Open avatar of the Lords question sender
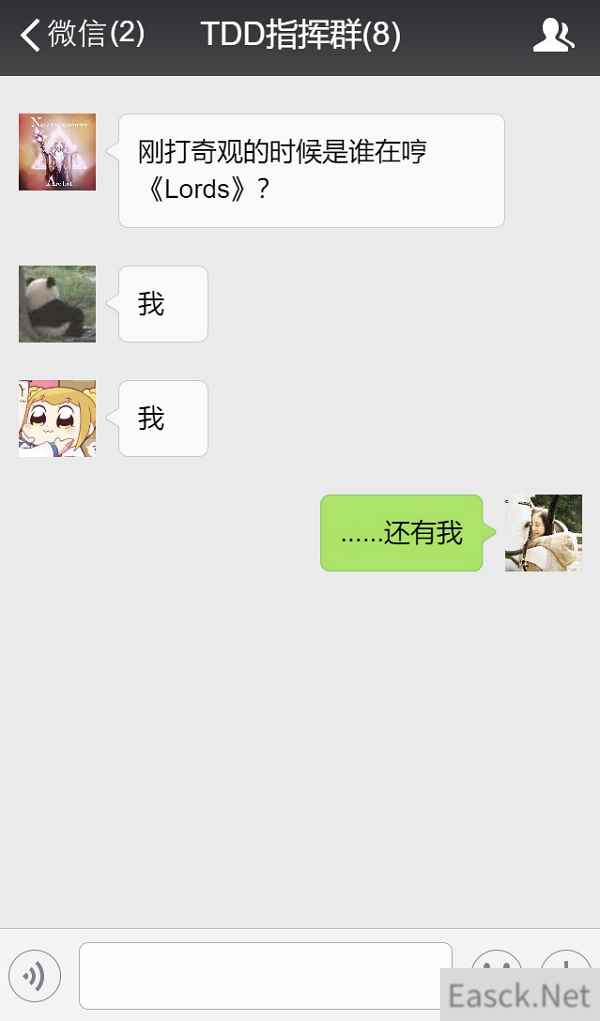Screen dimensions: 600x1021 [57, 152]
